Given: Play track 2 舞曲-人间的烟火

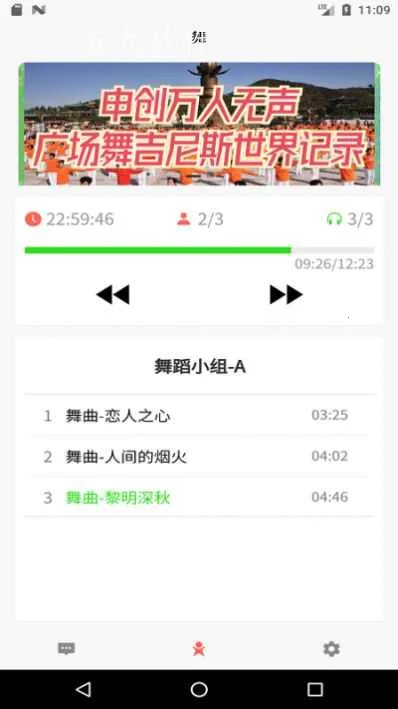Looking at the screenshot, I should tap(199, 456).
